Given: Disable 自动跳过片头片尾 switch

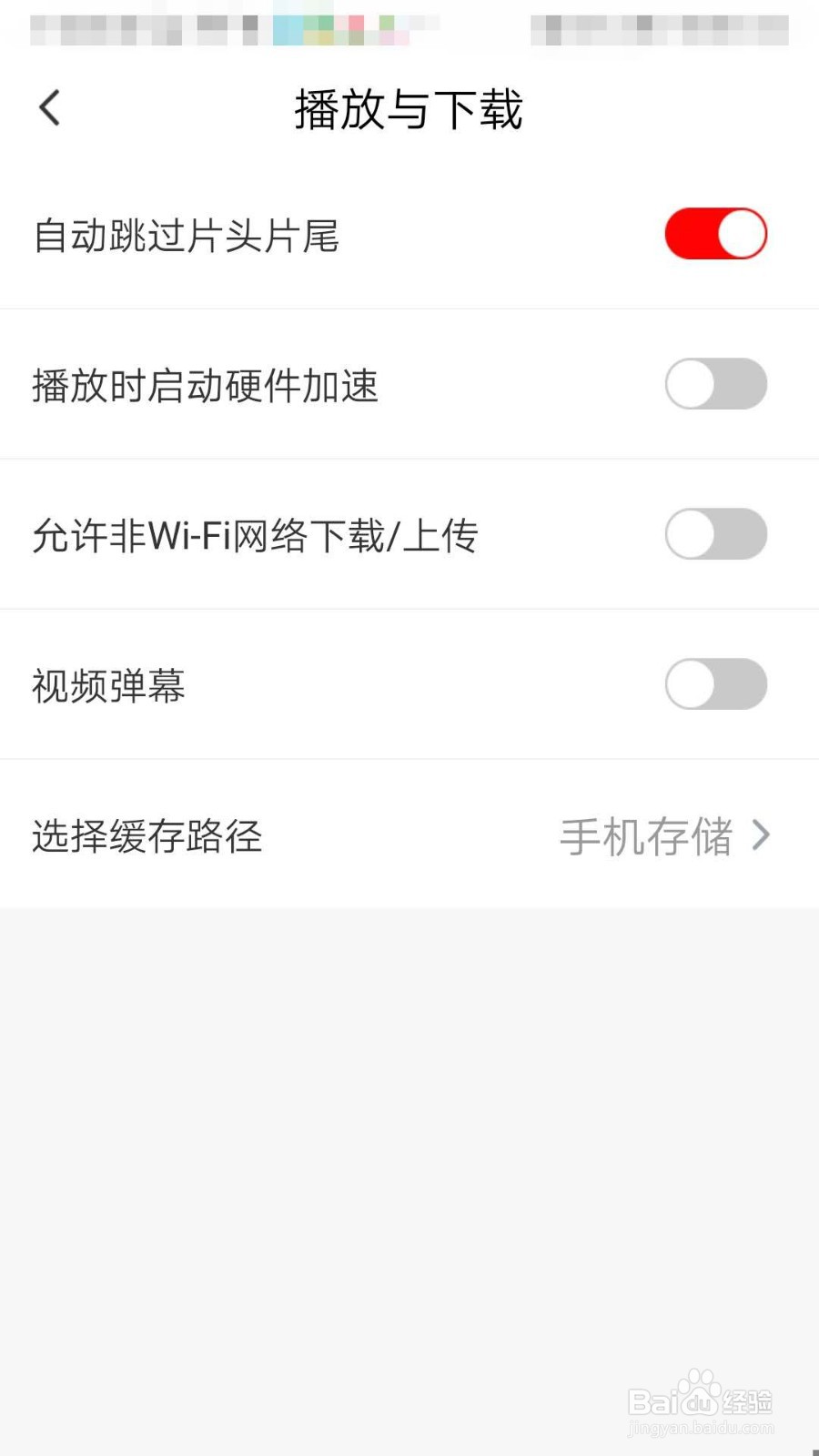Looking at the screenshot, I should click(715, 234).
